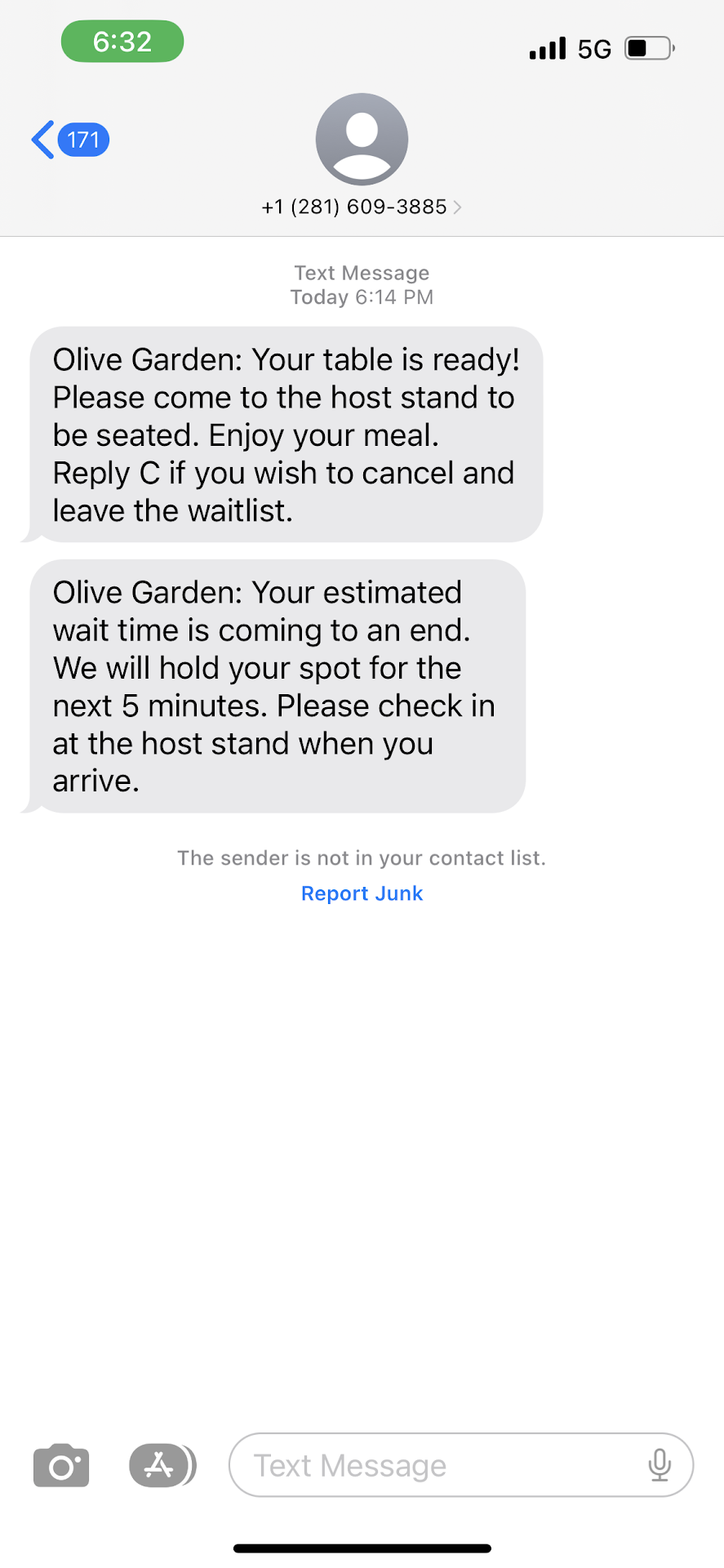This screenshot has height=1568, width=724.
Task: Open the App Store apps drawer
Action: [160, 1466]
